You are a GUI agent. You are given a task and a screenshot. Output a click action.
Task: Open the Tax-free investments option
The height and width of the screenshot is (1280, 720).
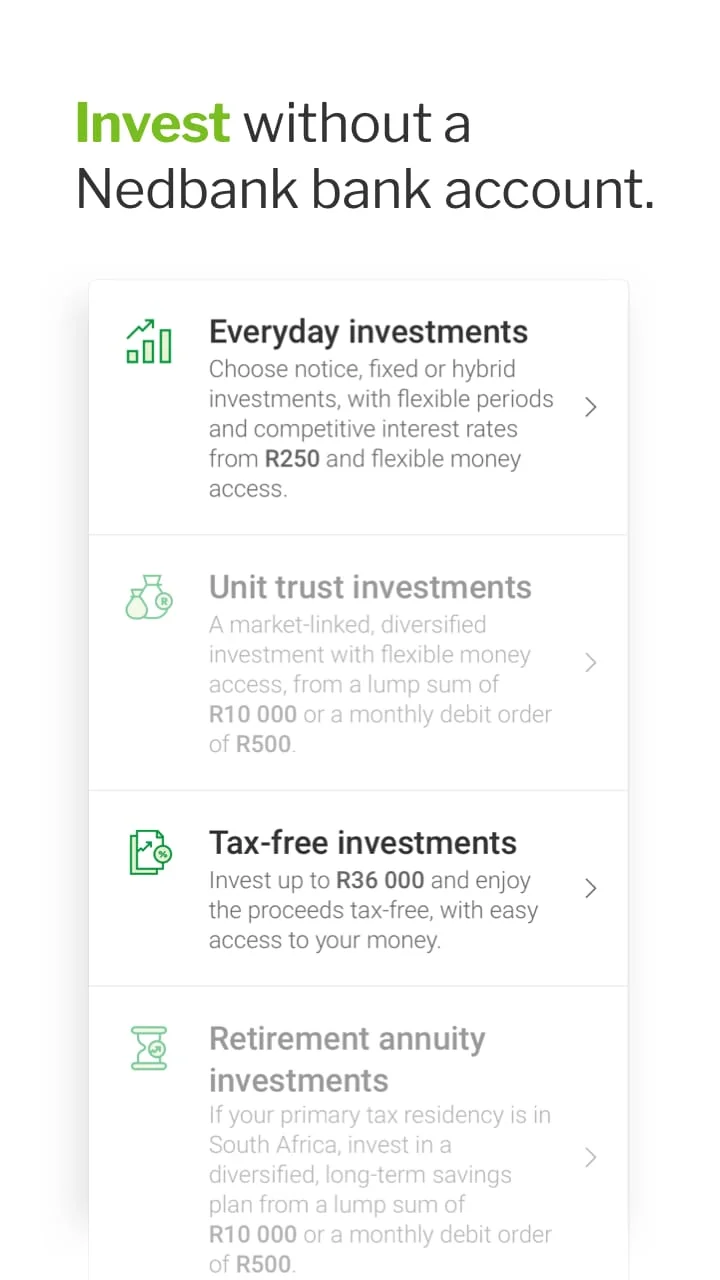pyautogui.click(x=358, y=888)
